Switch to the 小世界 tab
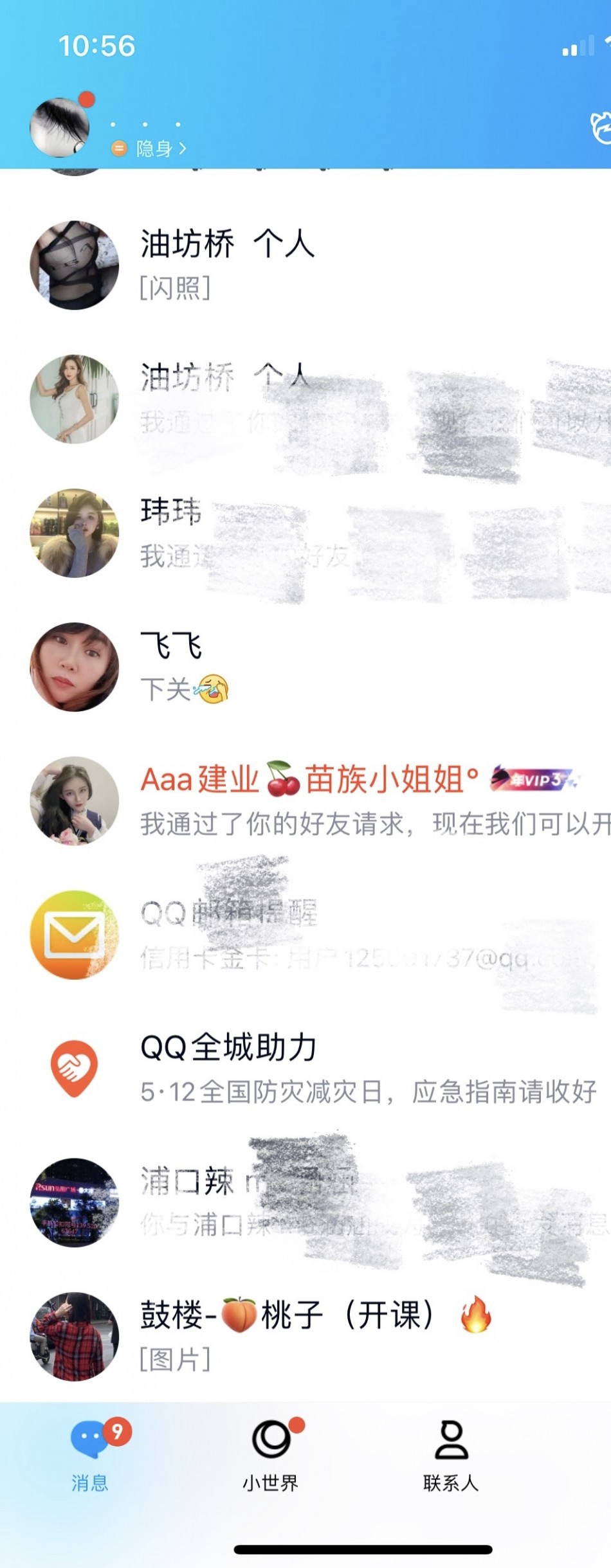The height and width of the screenshot is (1568, 611). point(271,1457)
